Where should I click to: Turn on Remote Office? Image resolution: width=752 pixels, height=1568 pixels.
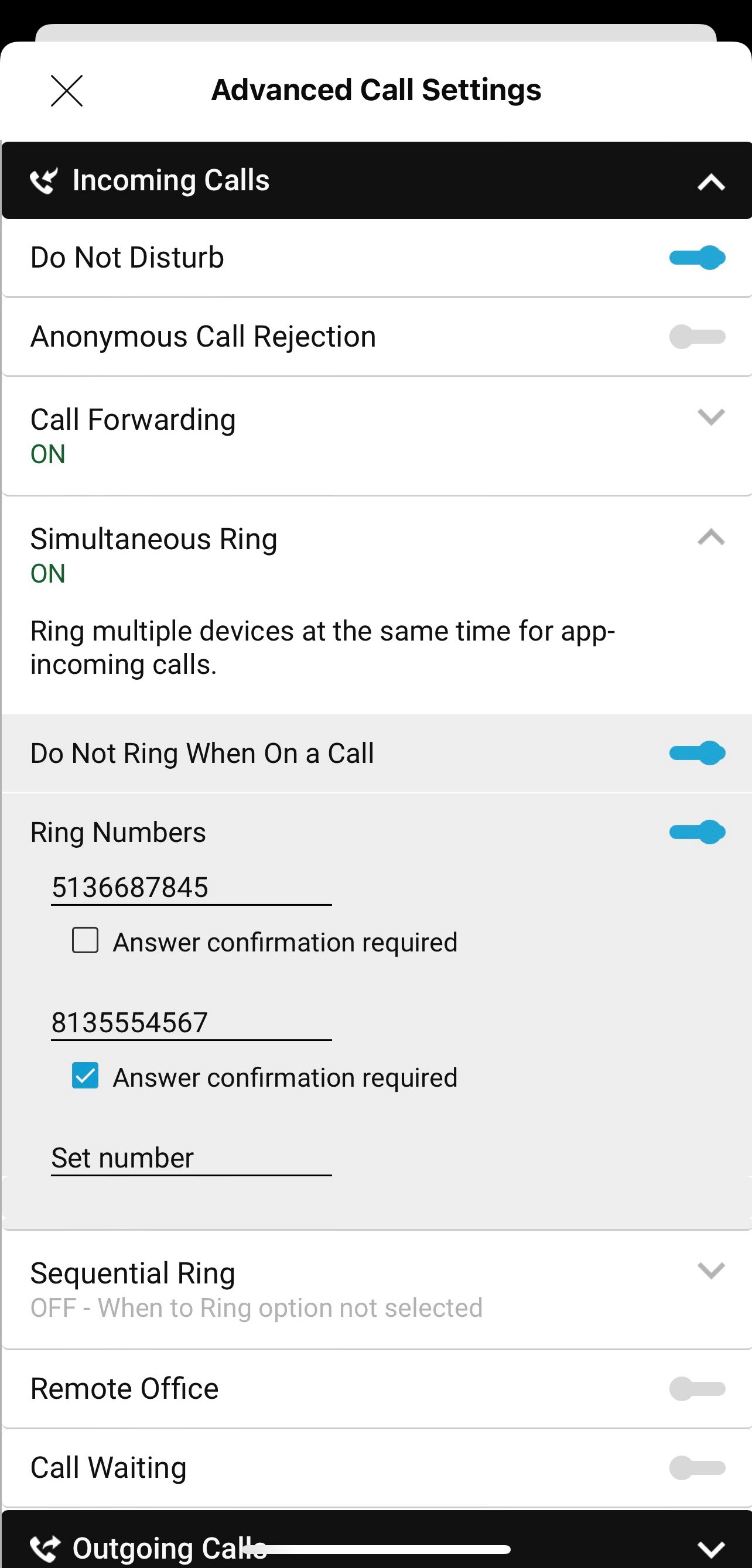tap(697, 1388)
